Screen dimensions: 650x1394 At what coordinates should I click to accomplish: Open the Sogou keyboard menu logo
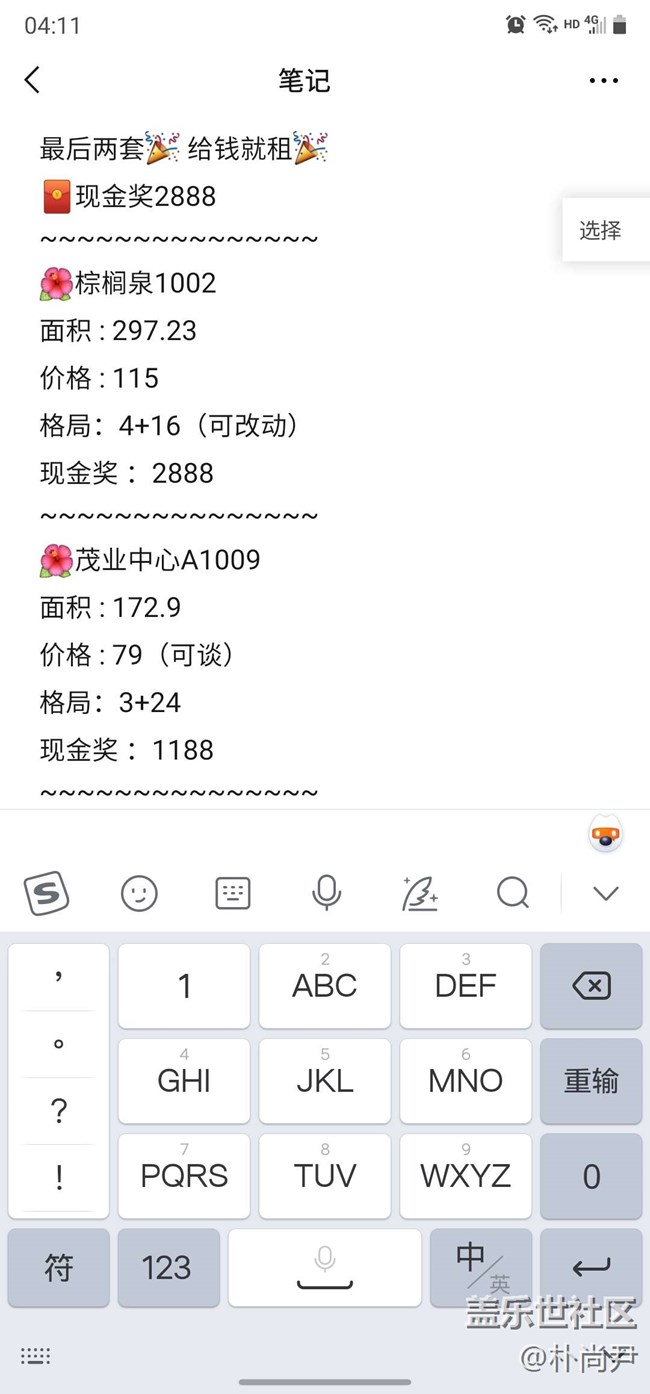click(46, 892)
